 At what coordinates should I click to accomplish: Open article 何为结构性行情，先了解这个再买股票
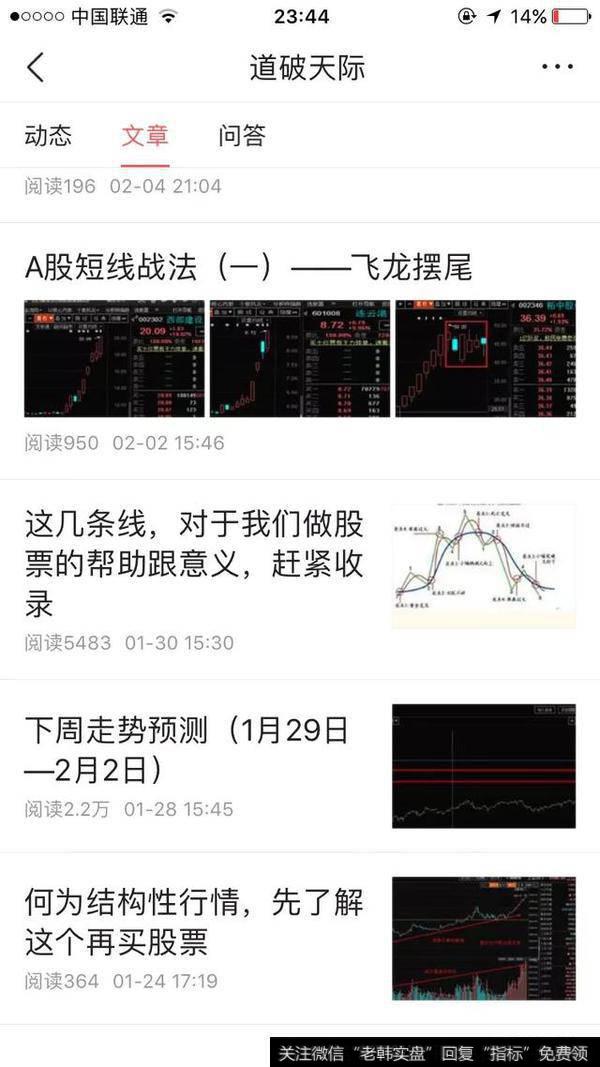(x=194, y=922)
